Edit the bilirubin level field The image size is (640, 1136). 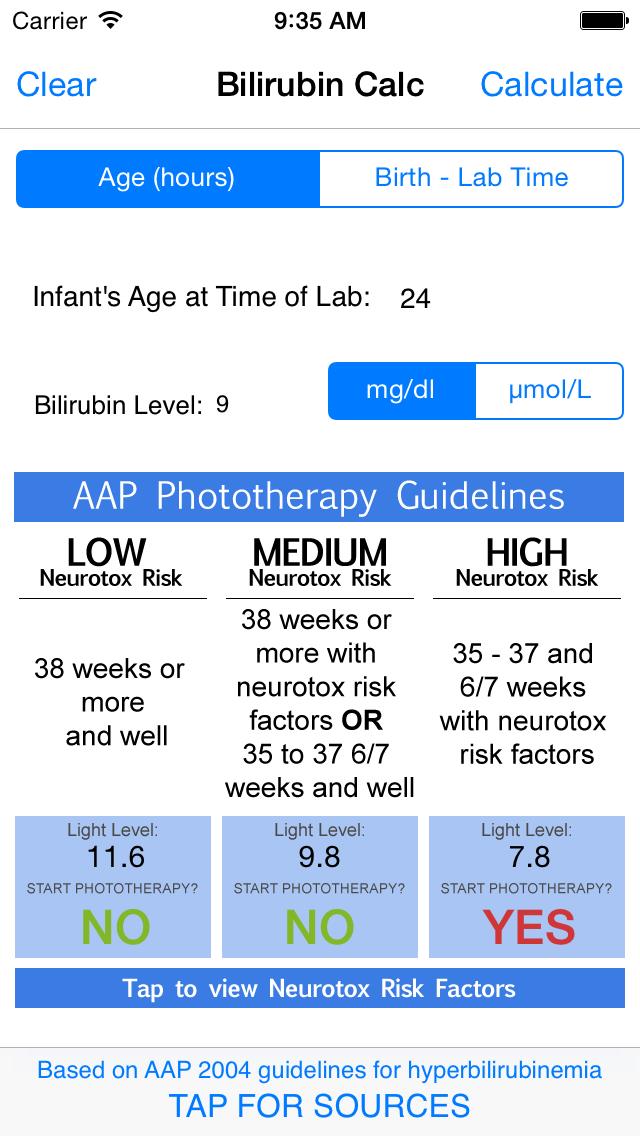(223, 405)
